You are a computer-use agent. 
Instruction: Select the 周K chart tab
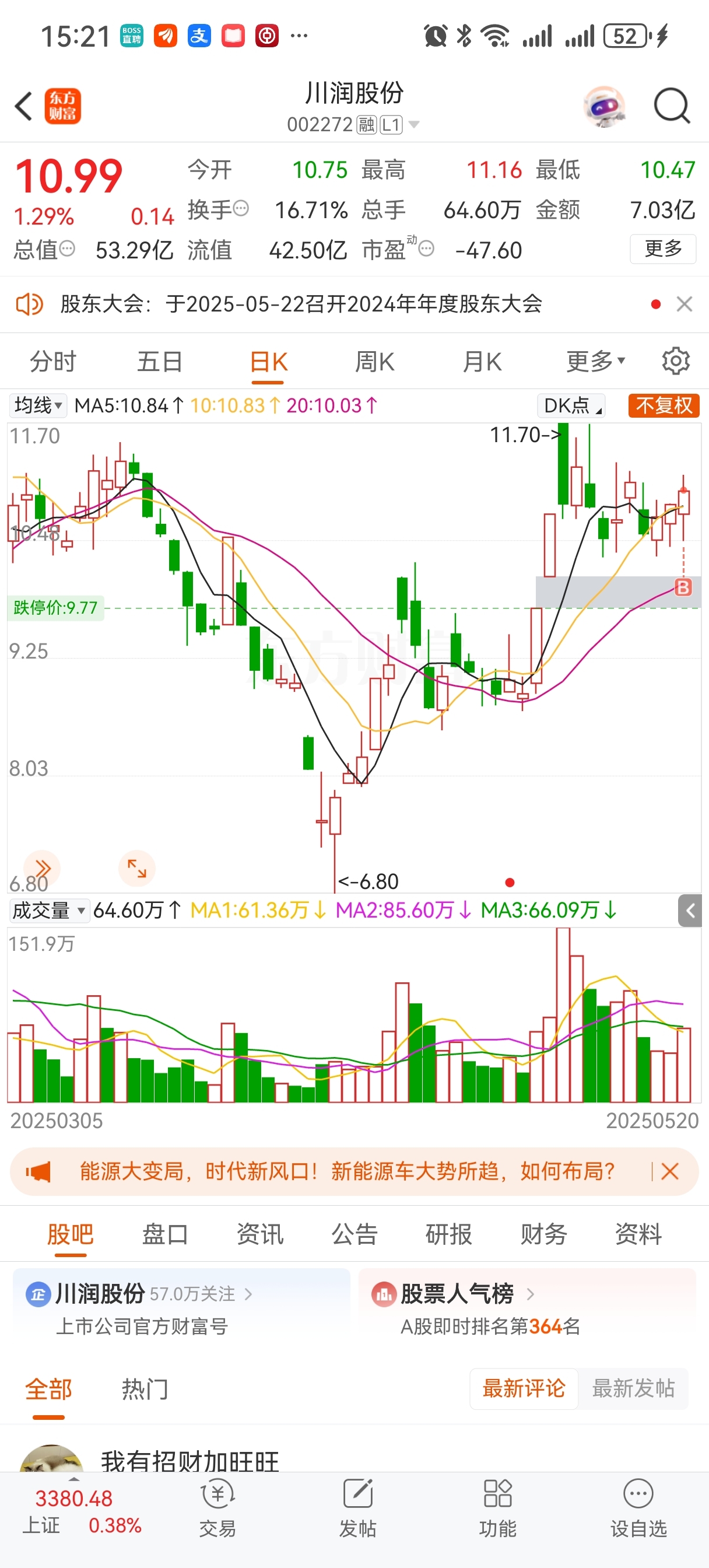[x=374, y=362]
